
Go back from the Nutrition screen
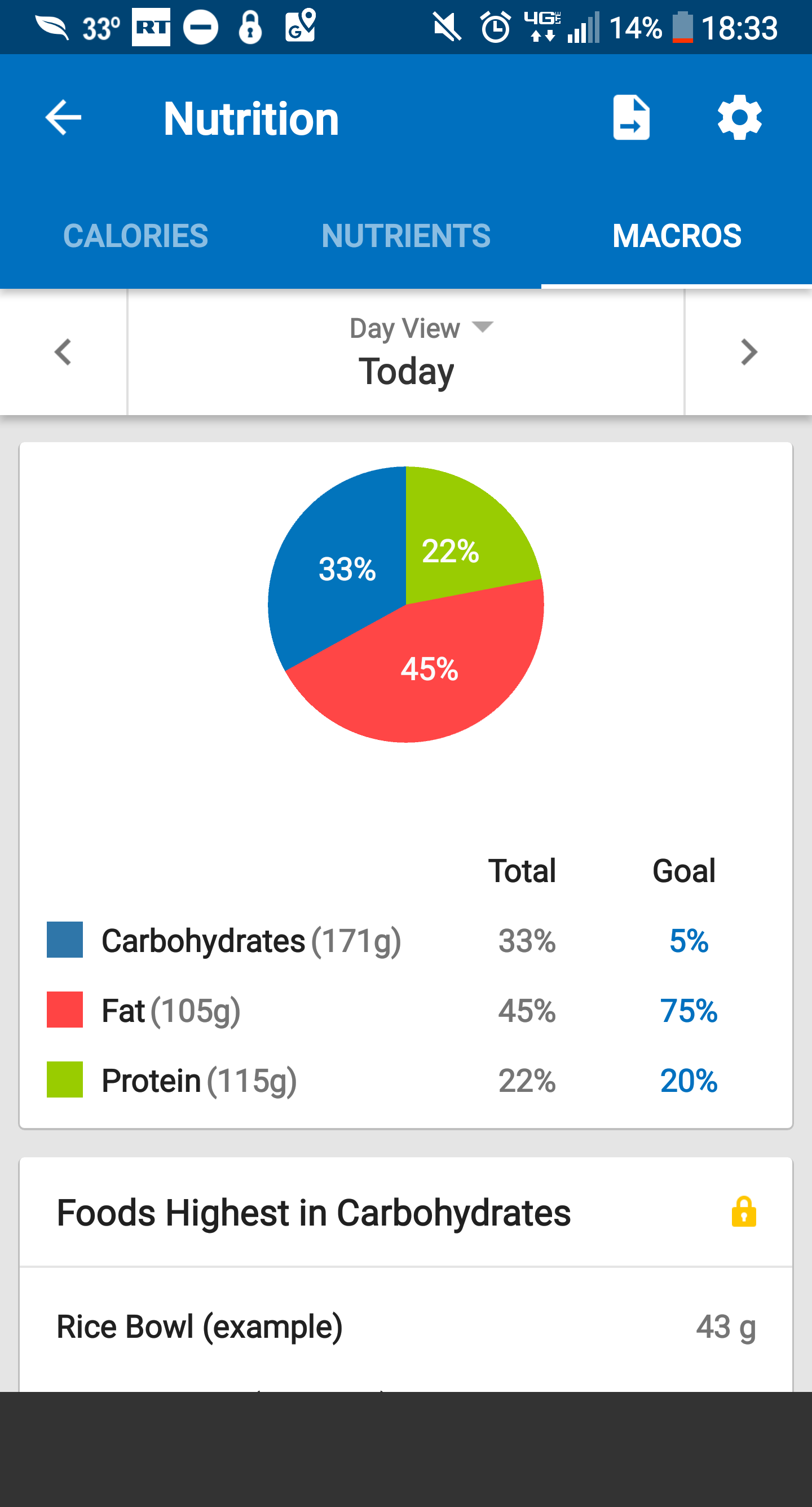tap(63, 117)
